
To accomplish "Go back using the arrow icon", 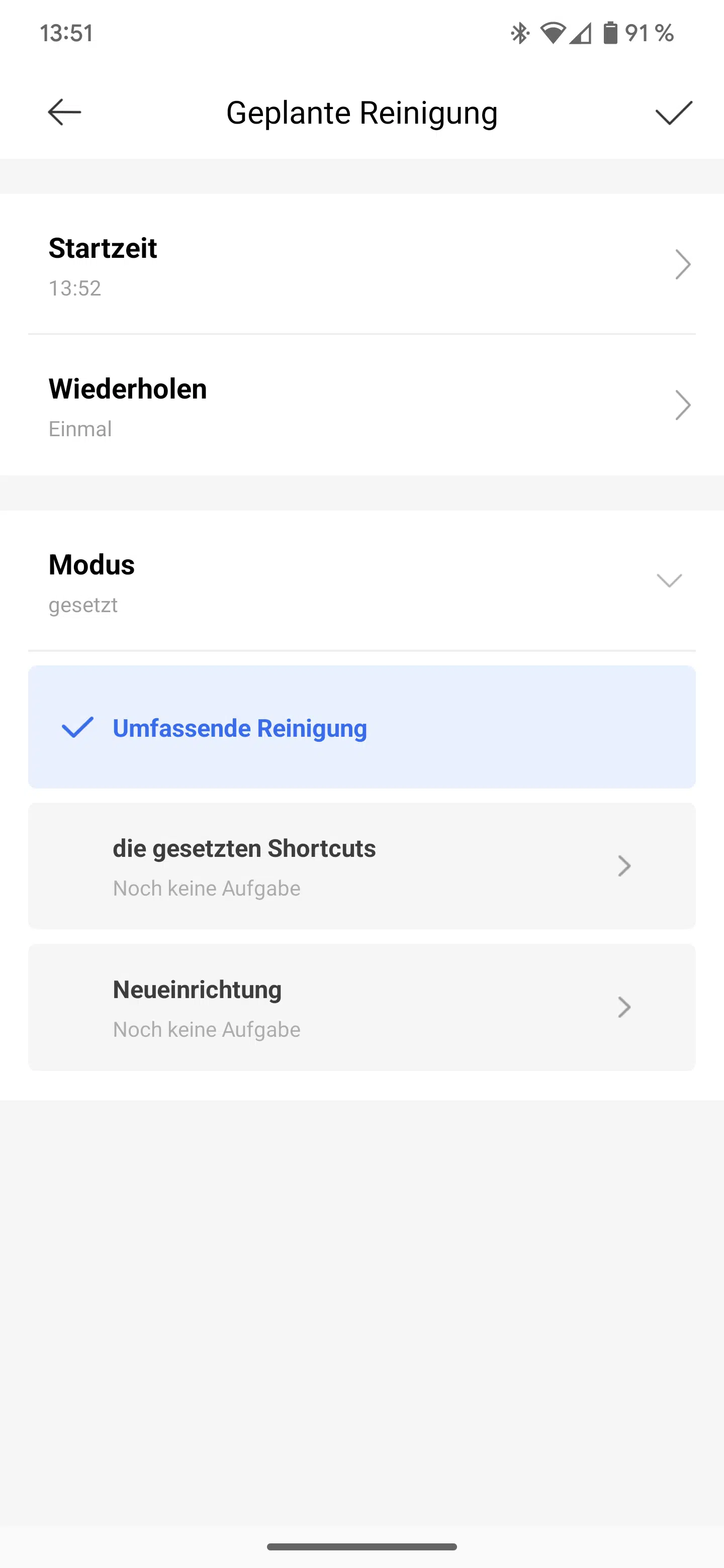I will (64, 112).
